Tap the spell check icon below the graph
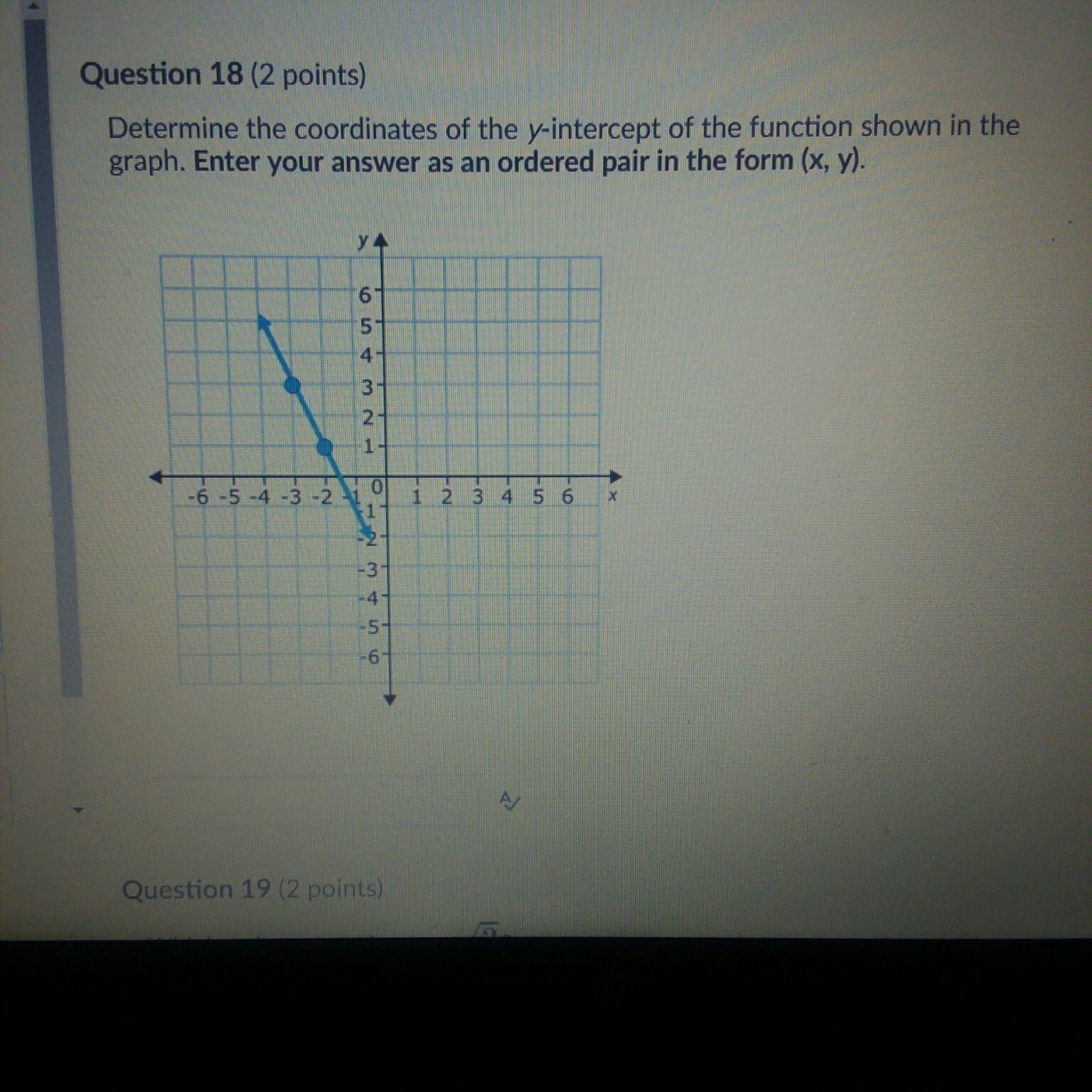The width and height of the screenshot is (1092, 1092). pyautogui.click(x=510, y=802)
